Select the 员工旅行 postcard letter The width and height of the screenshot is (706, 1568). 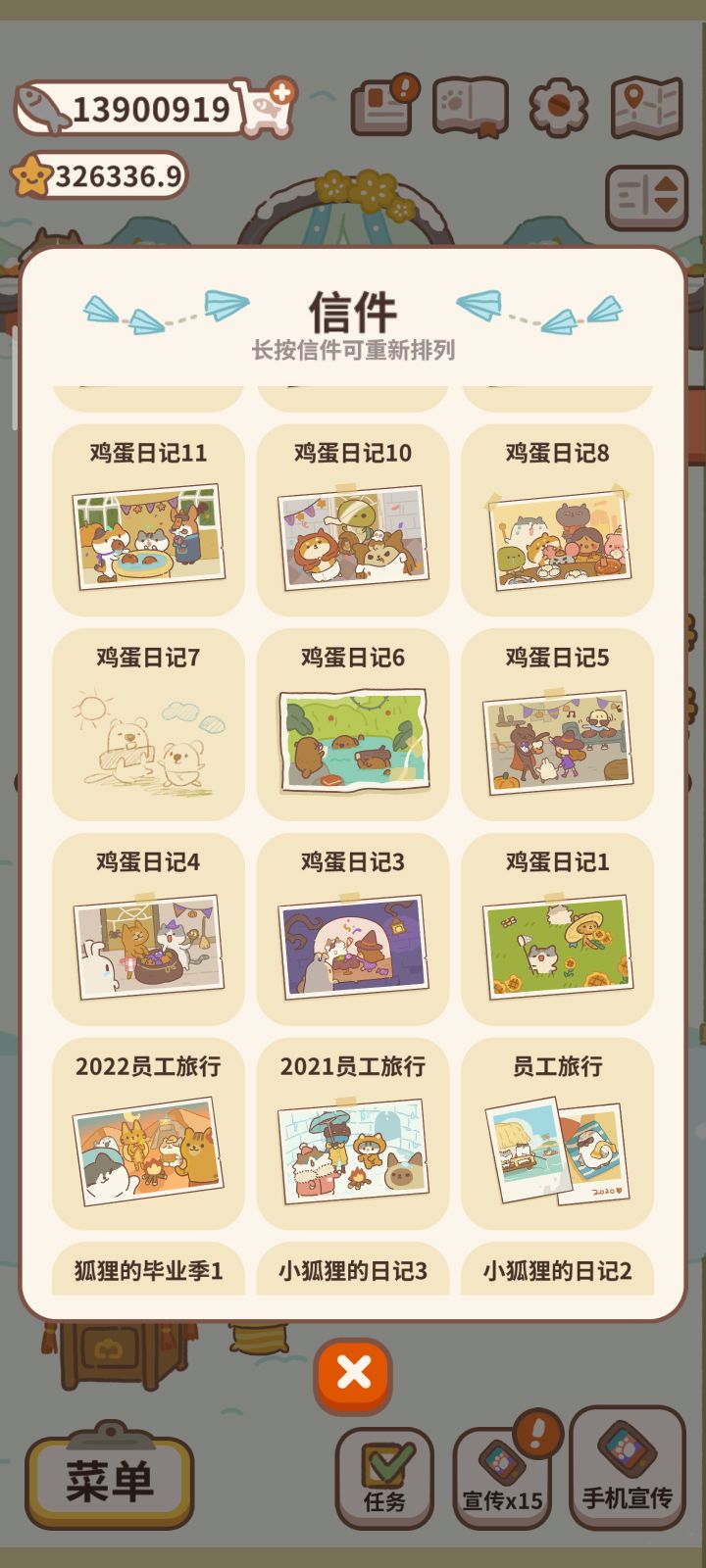[x=557, y=1132]
